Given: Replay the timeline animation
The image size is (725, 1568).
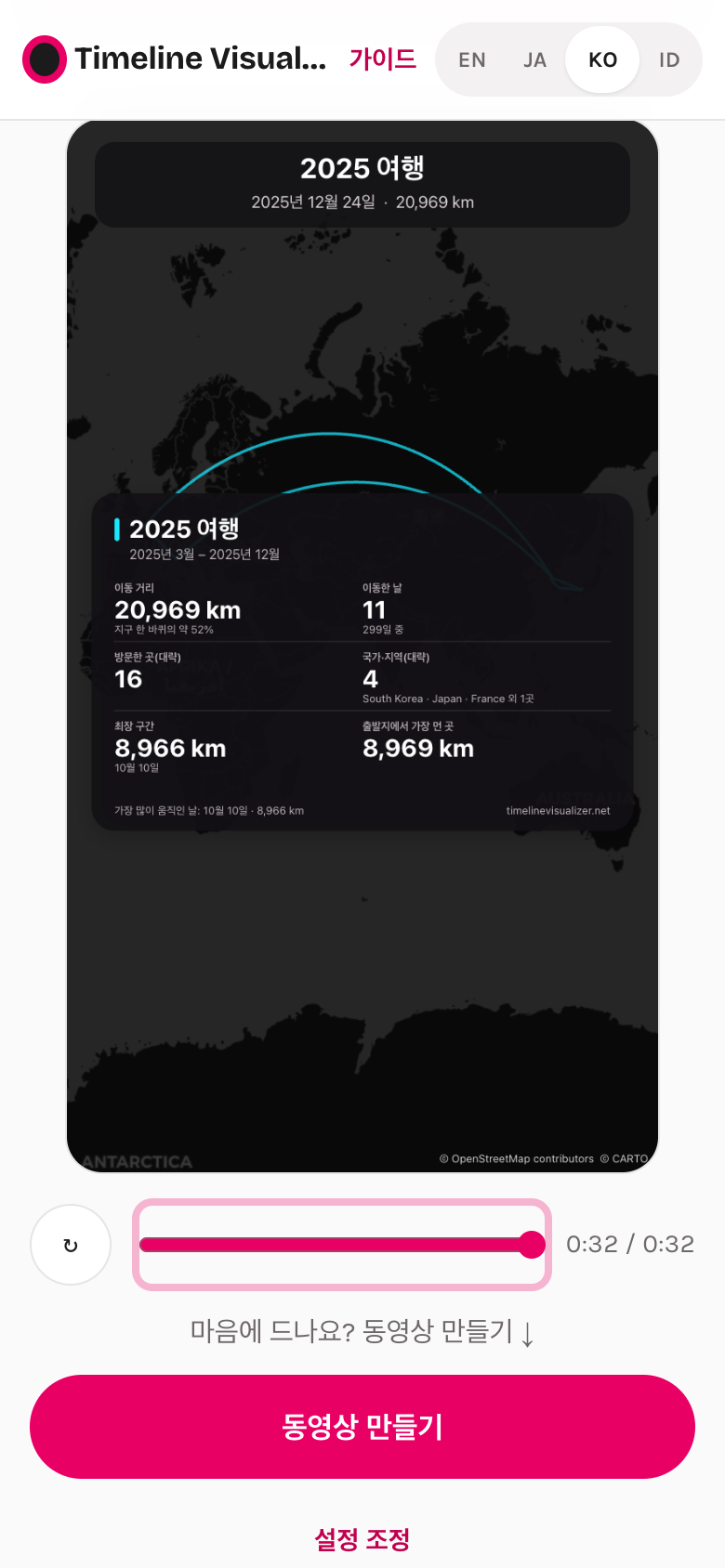Looking at the screenshot, I should point(71,1245).
